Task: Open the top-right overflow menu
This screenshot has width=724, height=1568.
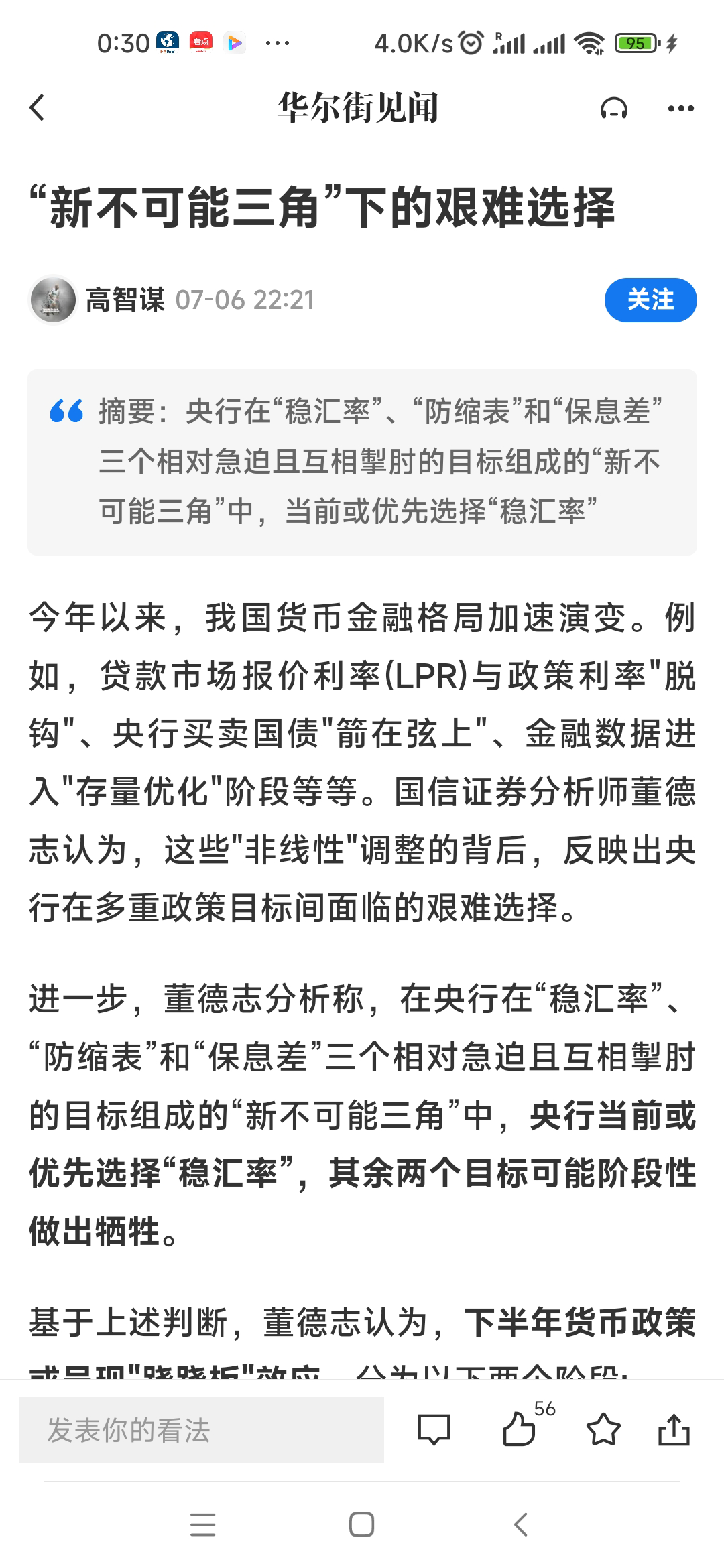Action: [681, 108]
